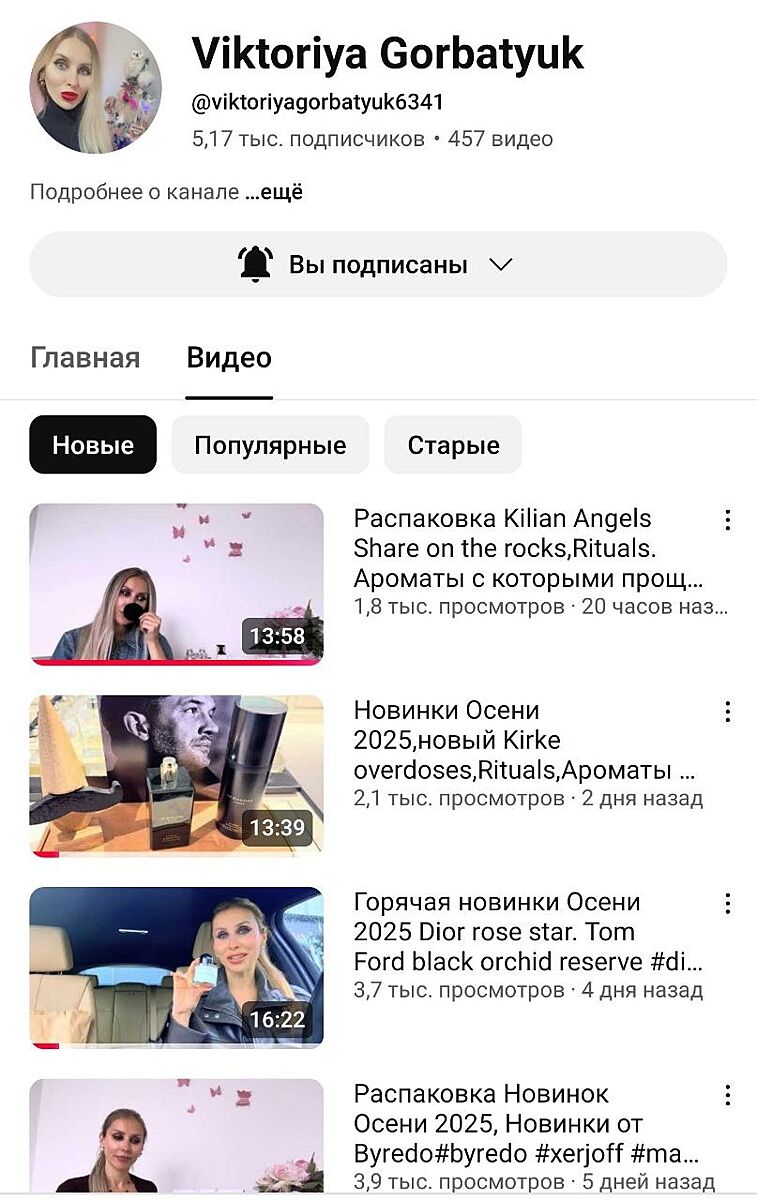The height and width of the screenshot is (1200, 757).
Task: Play the 13:39 Новинки Осени Kirke video
Action: (177, 776)
